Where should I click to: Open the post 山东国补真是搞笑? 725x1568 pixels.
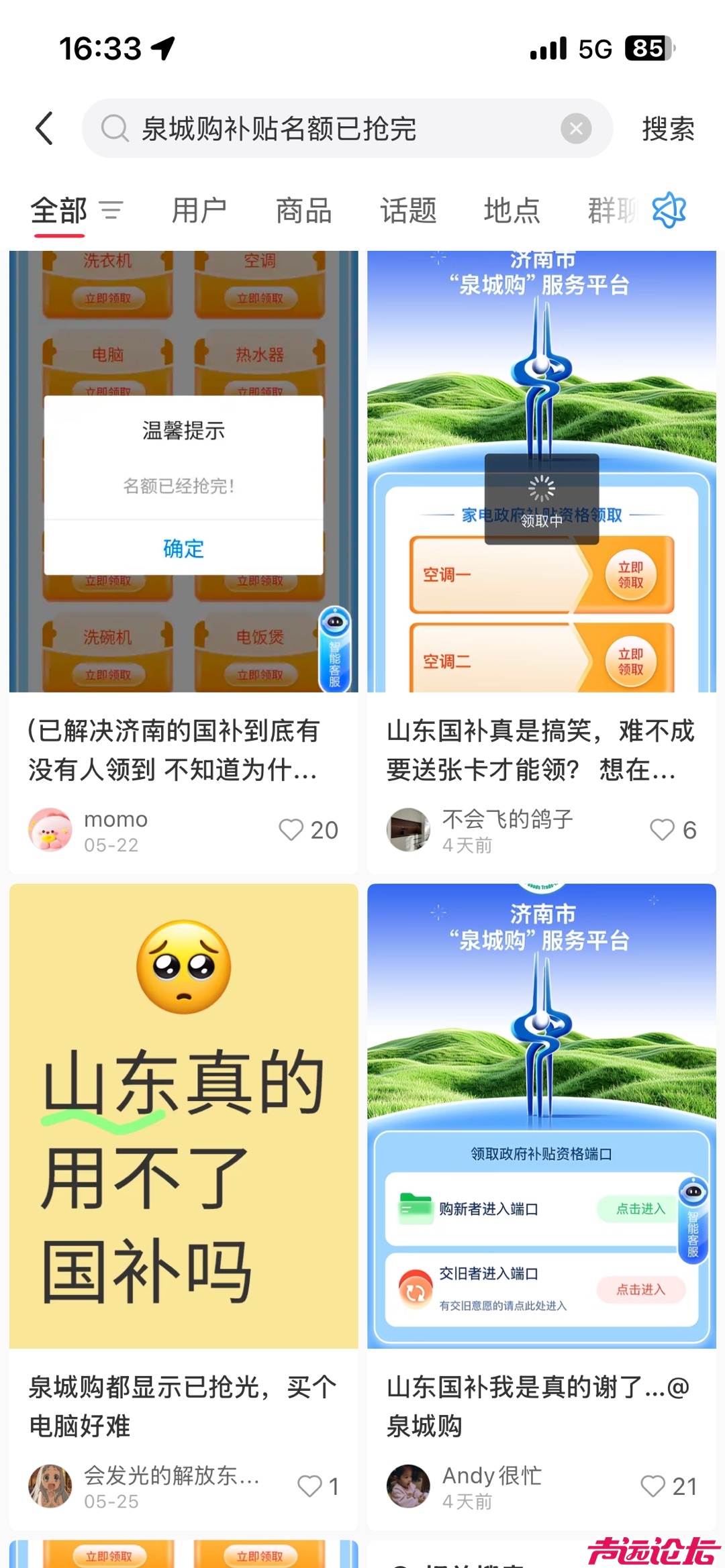(541, 749)
